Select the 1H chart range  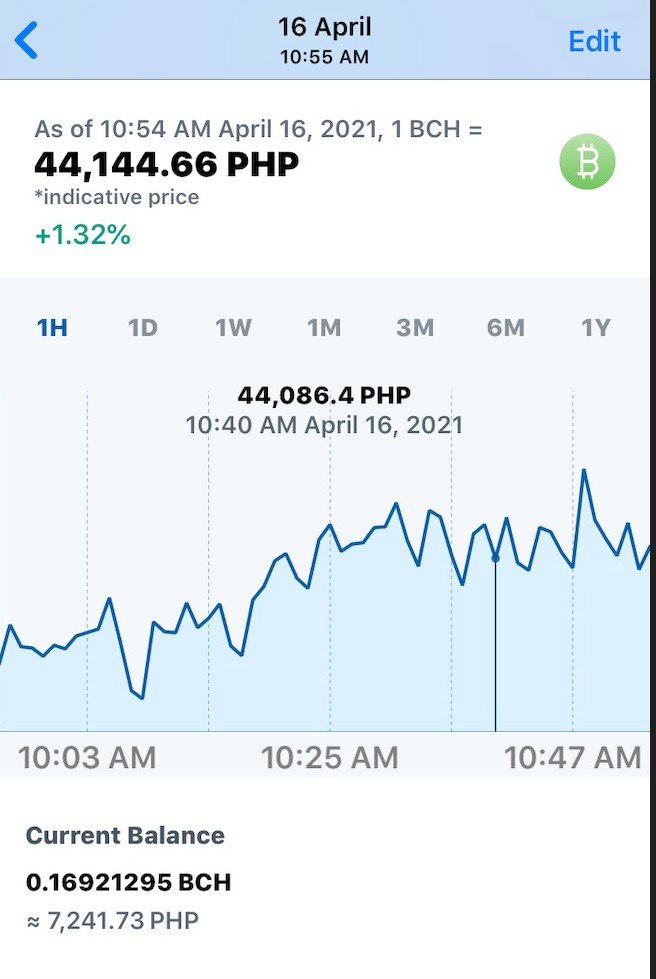point(52,328)
